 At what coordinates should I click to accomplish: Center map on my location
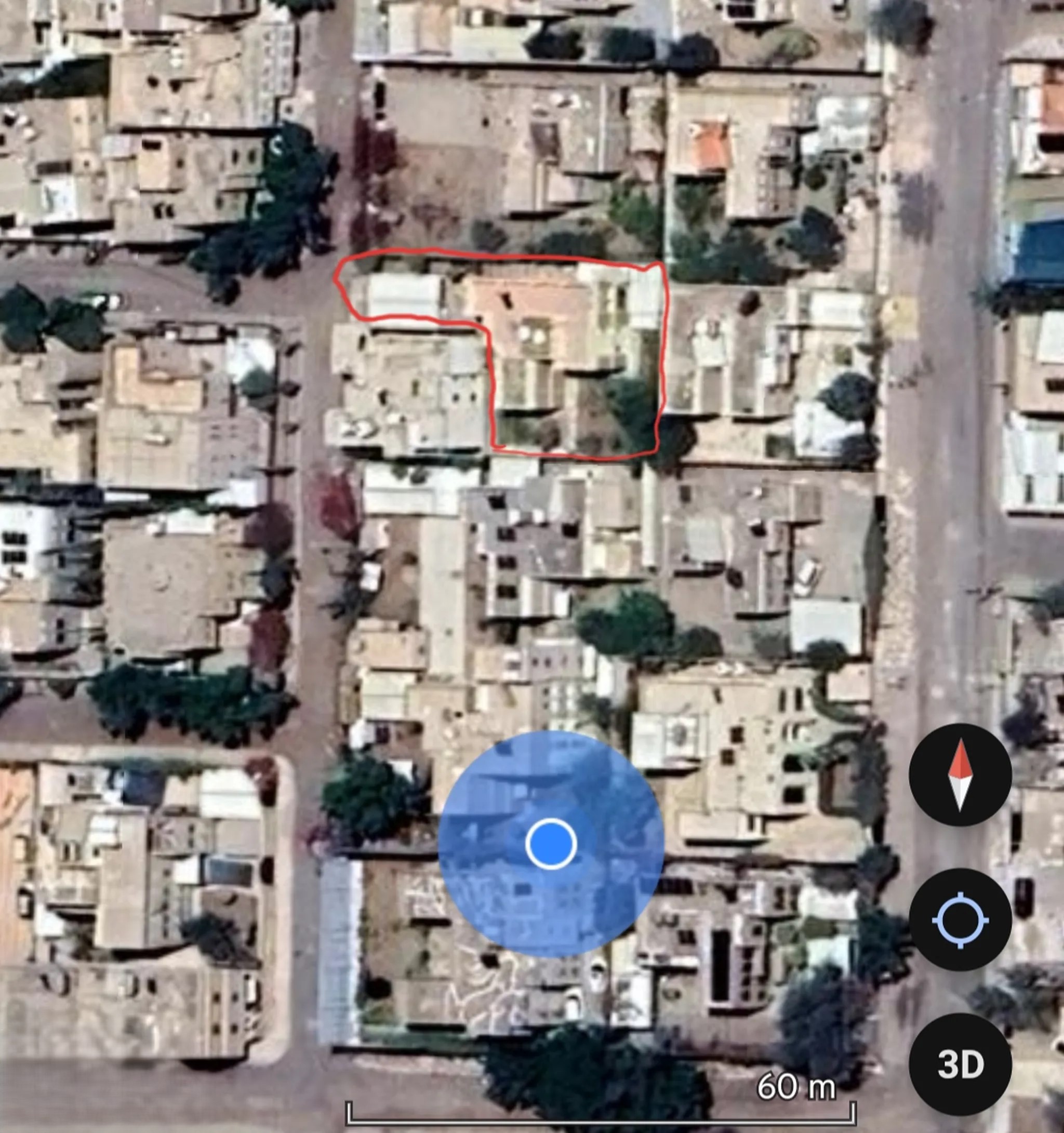coord(960,920)
